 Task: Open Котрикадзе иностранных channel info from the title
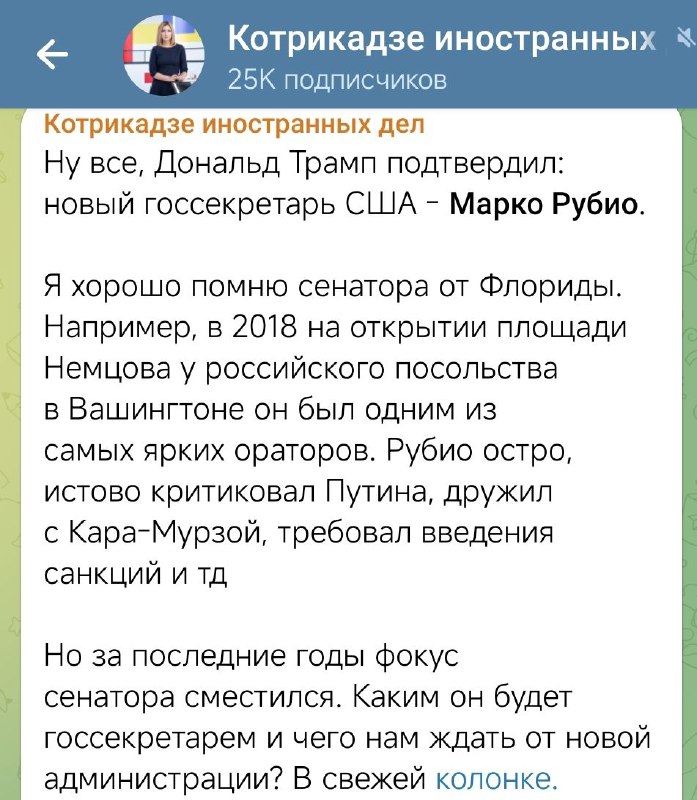[440, 40]
